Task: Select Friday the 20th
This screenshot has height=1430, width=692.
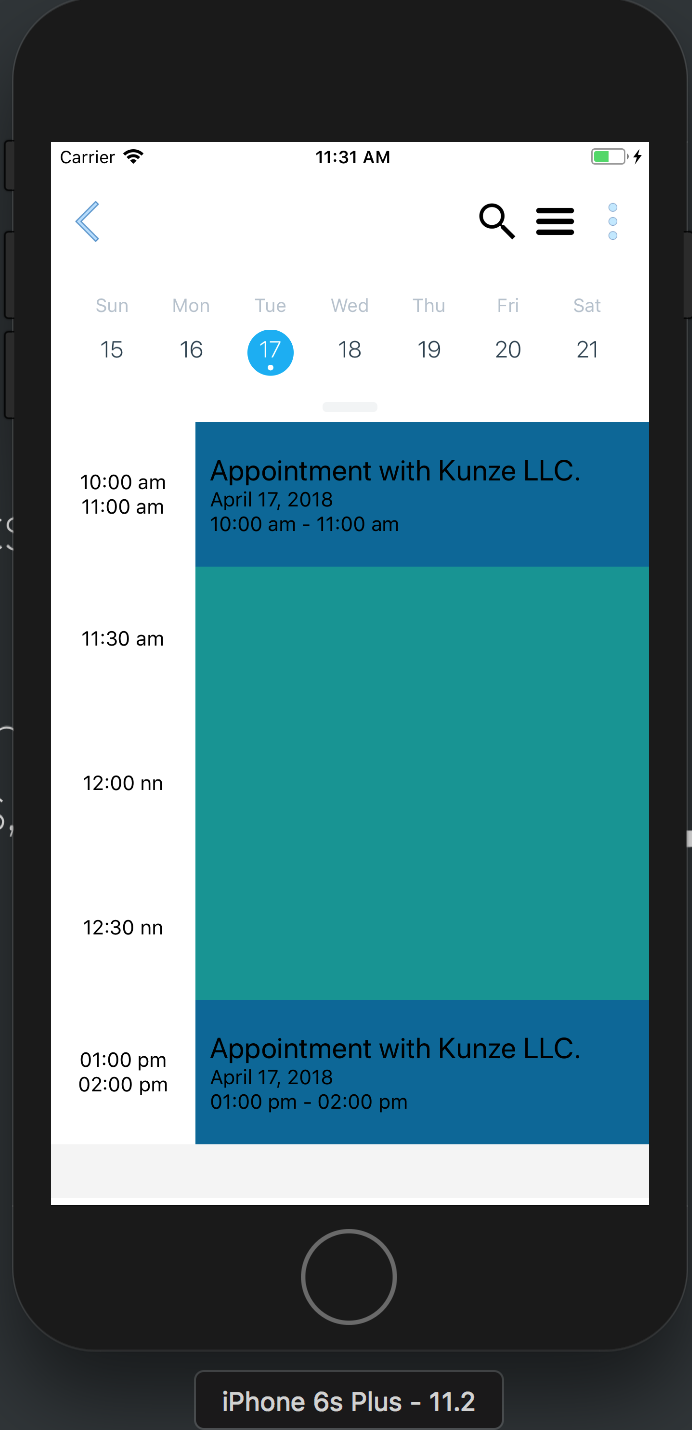Action: click(x=508, y=349)
